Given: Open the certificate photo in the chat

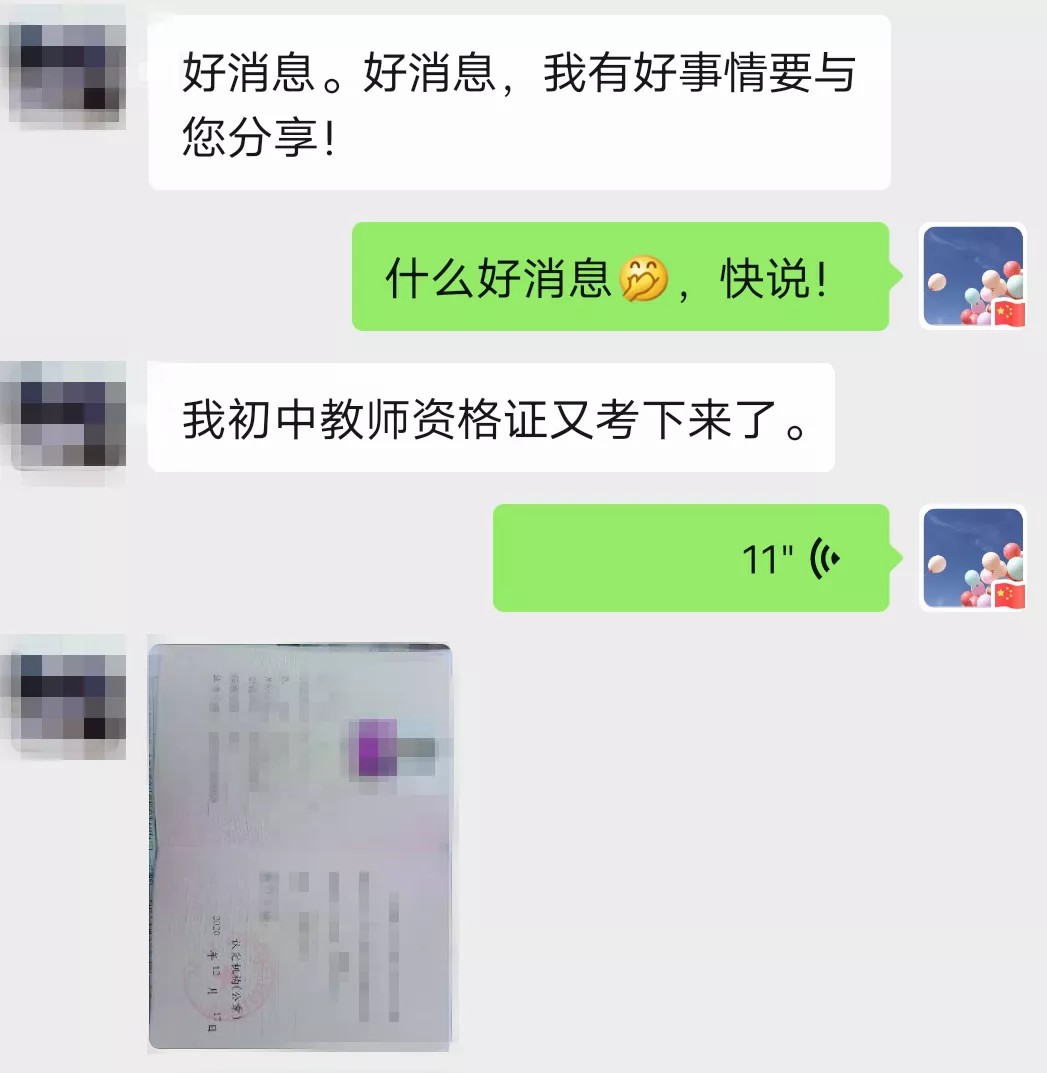Looking at the screenshot, I should (300, 846).
